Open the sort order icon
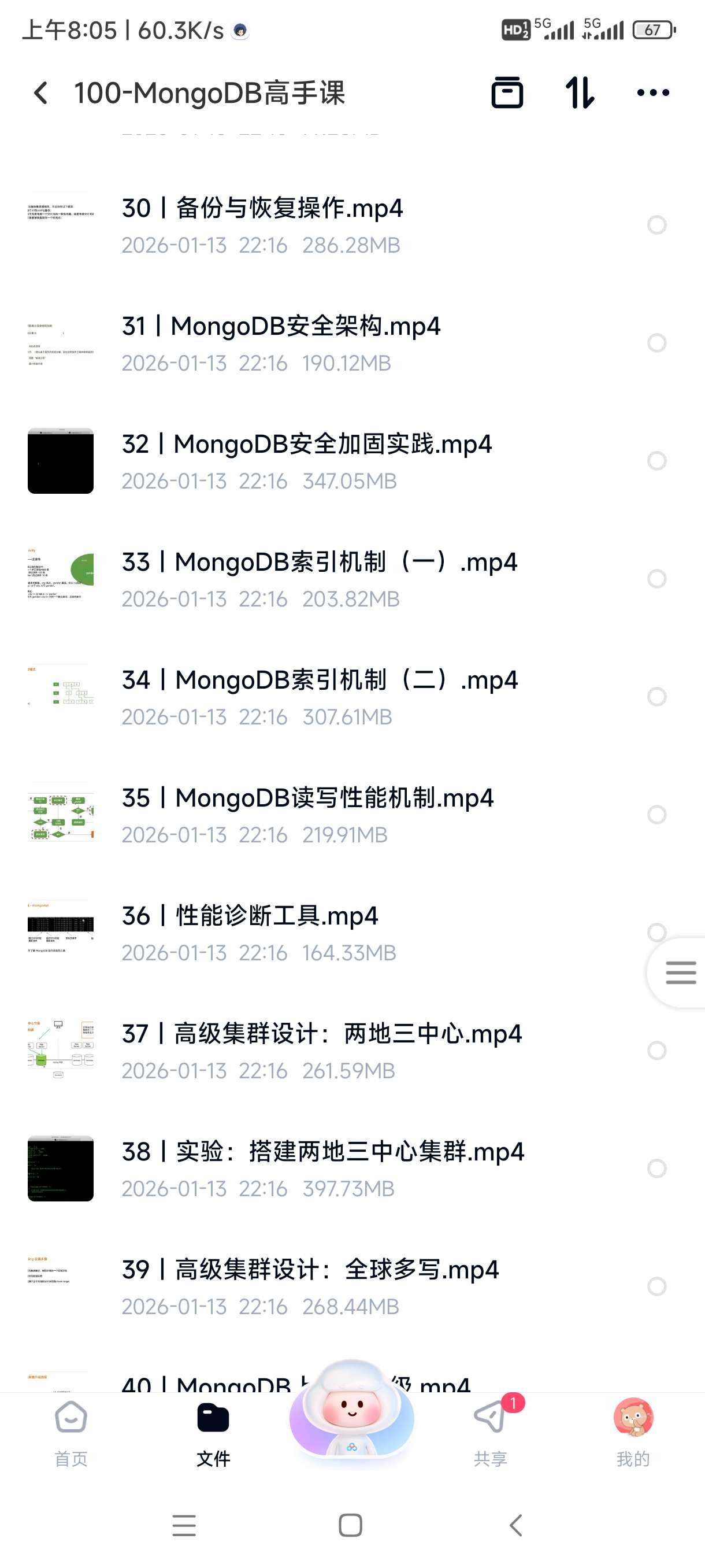 [579, 93]
